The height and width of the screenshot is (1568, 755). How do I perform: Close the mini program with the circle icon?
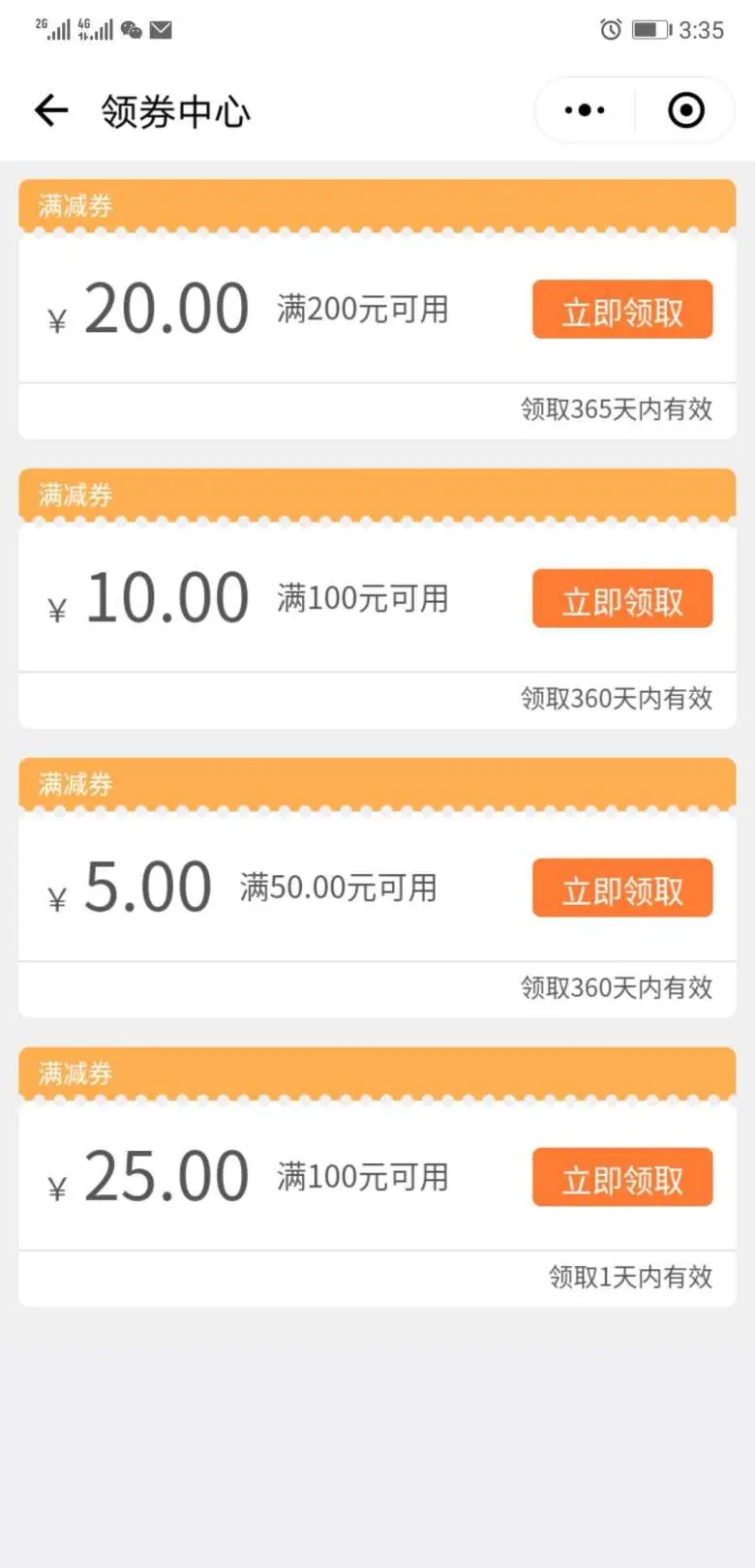tap(686, 110)
